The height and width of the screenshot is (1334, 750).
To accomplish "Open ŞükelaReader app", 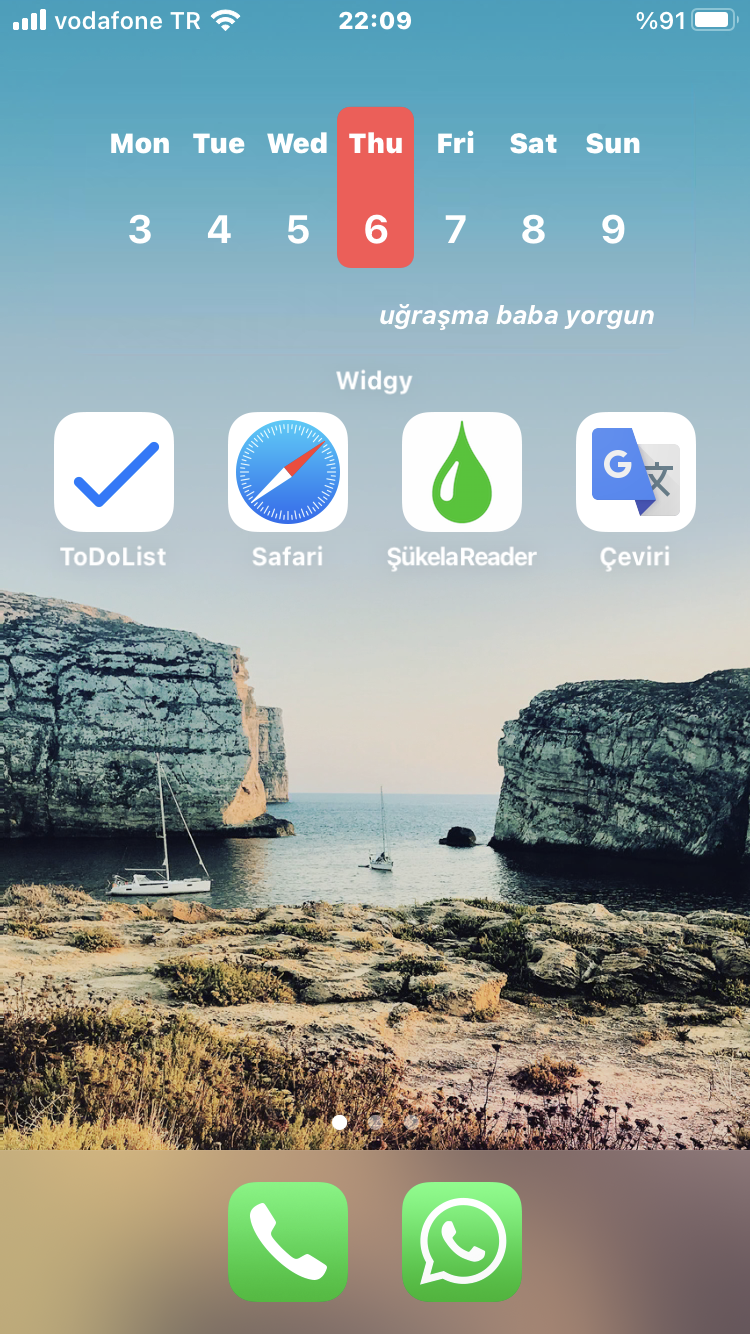I will [462, 472].
